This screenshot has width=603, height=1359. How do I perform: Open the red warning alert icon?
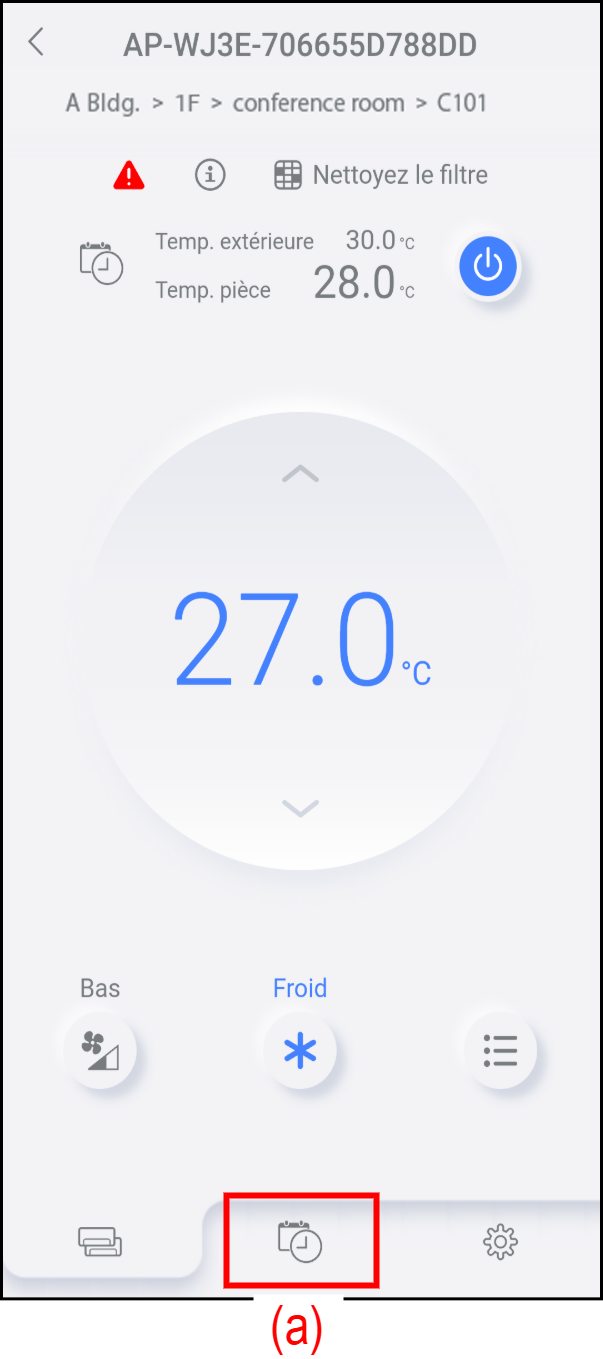point(128,176)
